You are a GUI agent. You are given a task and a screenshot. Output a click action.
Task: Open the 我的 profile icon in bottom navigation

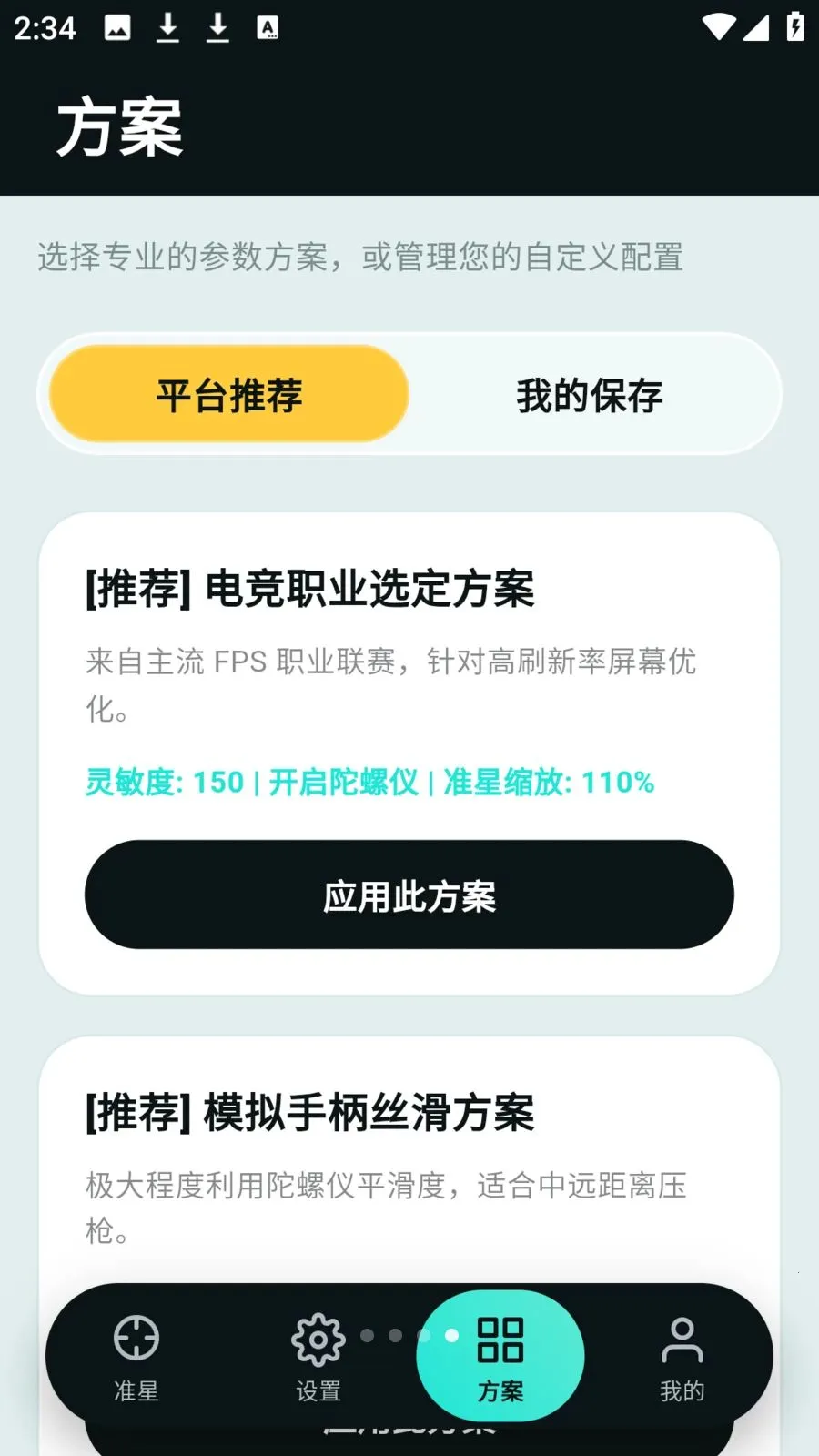[683, 1340]
